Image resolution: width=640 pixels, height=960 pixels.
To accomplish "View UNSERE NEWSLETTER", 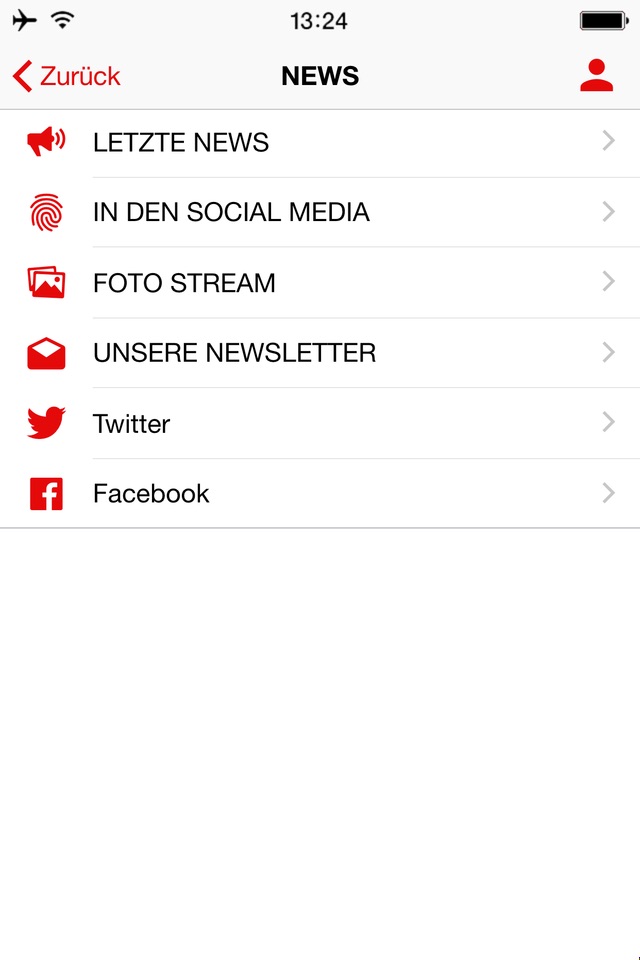I will [x=320, y=353].
